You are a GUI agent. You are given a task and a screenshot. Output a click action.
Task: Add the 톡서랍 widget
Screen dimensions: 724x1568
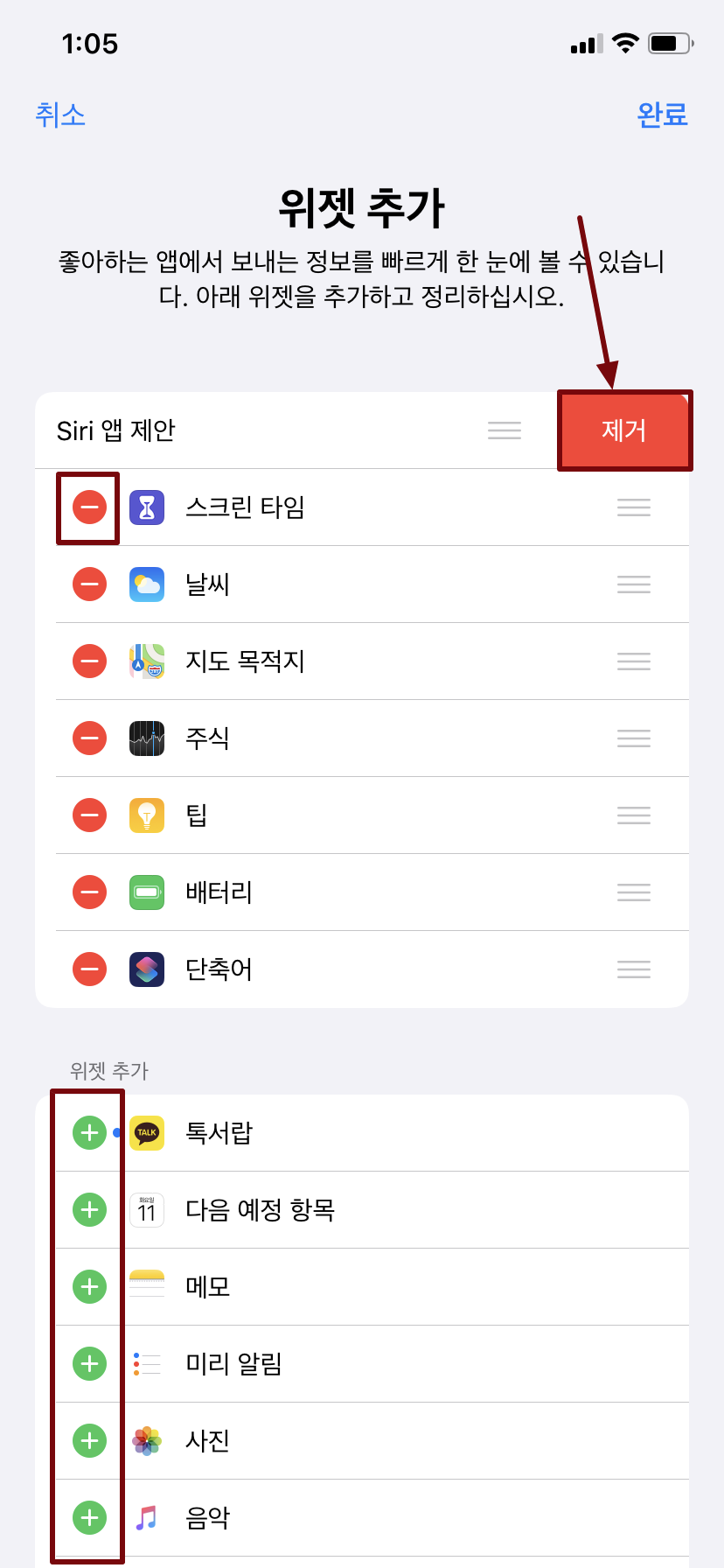[89, 1133]
